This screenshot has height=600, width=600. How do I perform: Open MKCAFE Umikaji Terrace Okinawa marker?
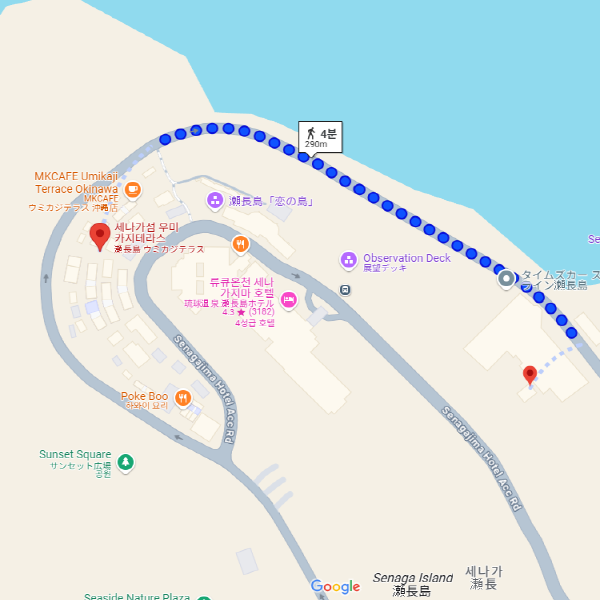click(x=133, y=189)
